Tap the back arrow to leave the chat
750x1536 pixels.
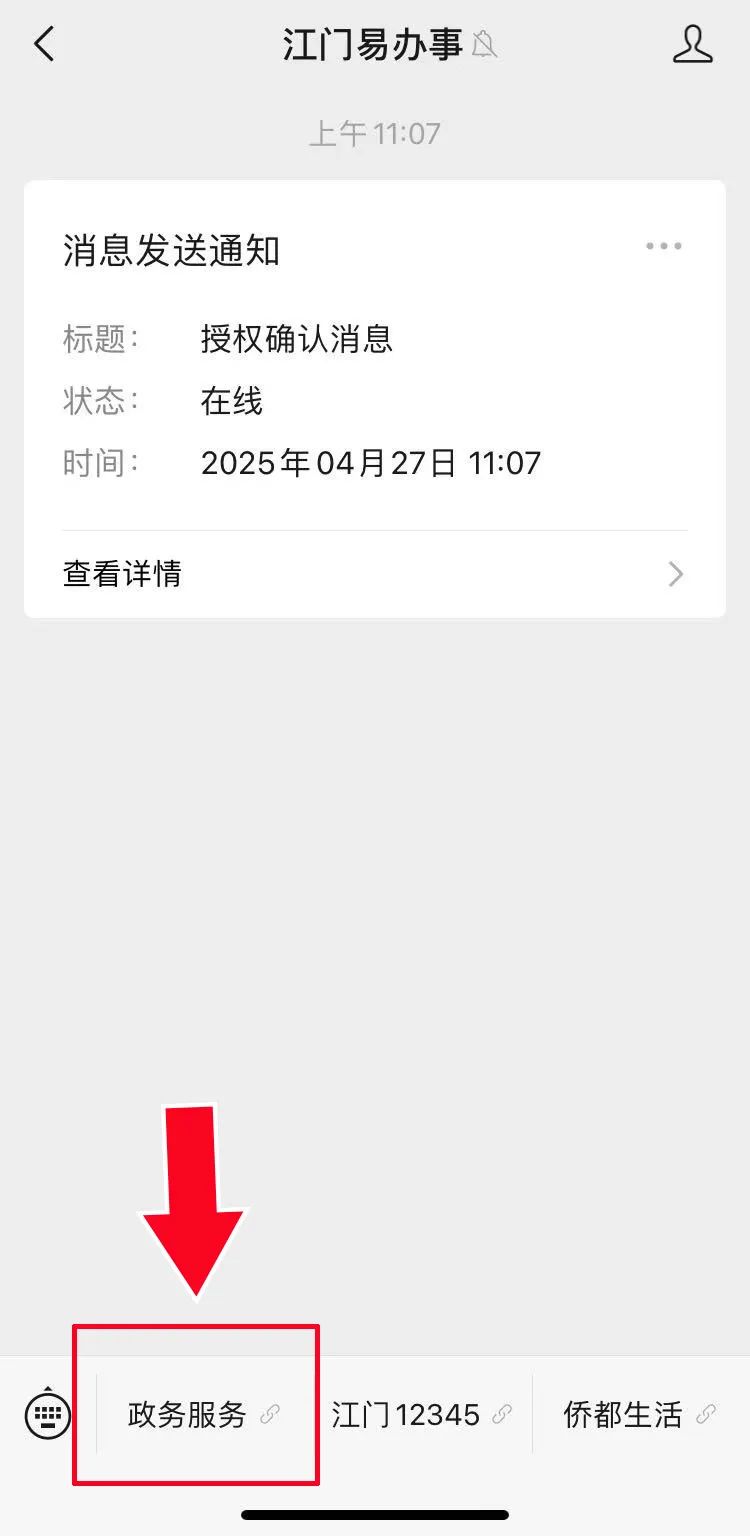click(x=42, y=44)
